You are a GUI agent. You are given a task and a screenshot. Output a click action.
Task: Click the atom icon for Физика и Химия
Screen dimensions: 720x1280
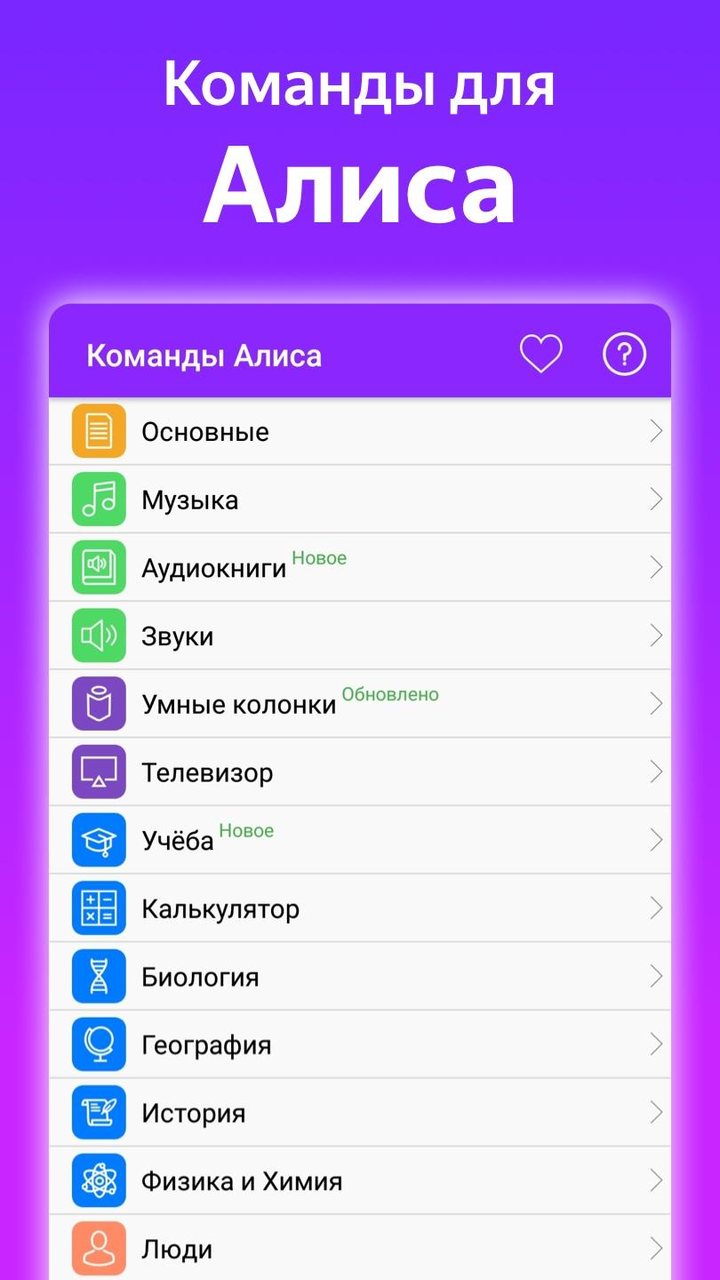[x=97, y=1180]
